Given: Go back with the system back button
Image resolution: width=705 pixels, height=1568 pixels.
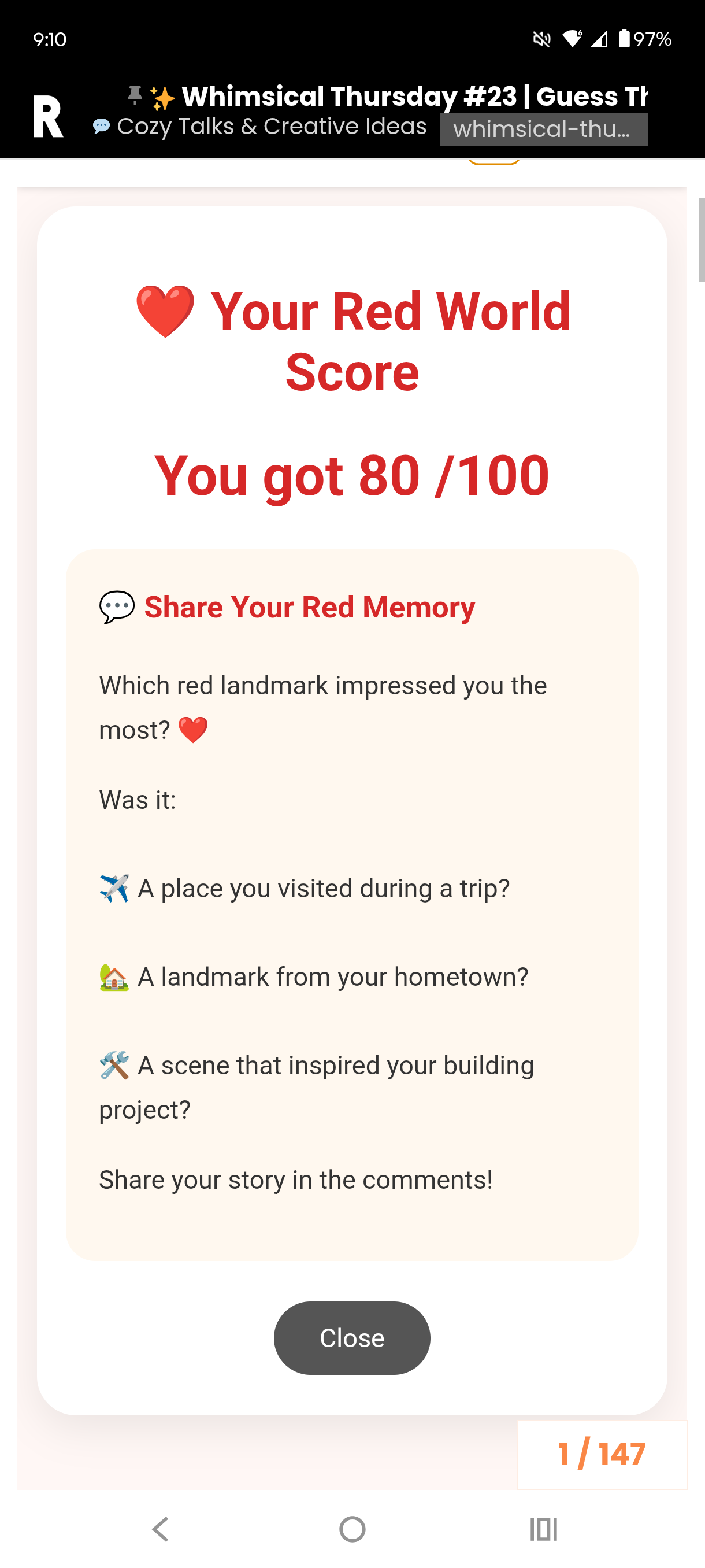Looking at the screenshot, I should click(x=161, y=1529).
